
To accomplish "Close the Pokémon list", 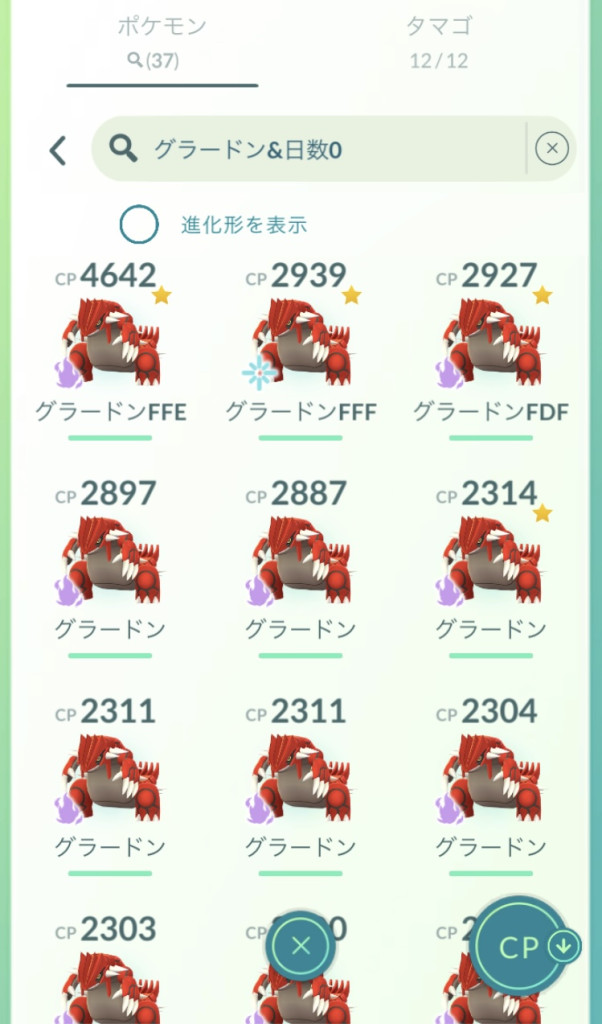I will pos(301,945).
